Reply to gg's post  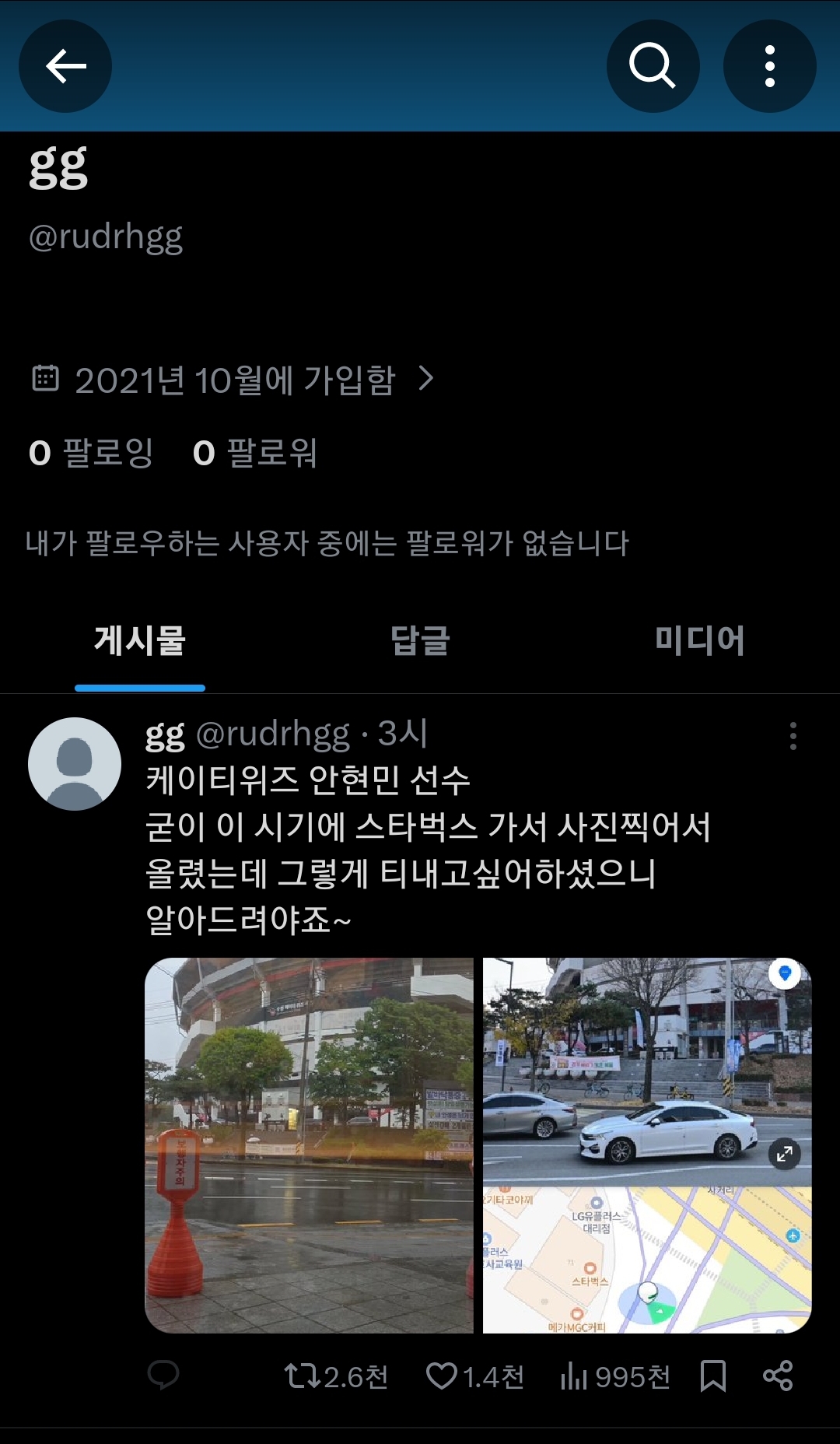(163, 1376)
